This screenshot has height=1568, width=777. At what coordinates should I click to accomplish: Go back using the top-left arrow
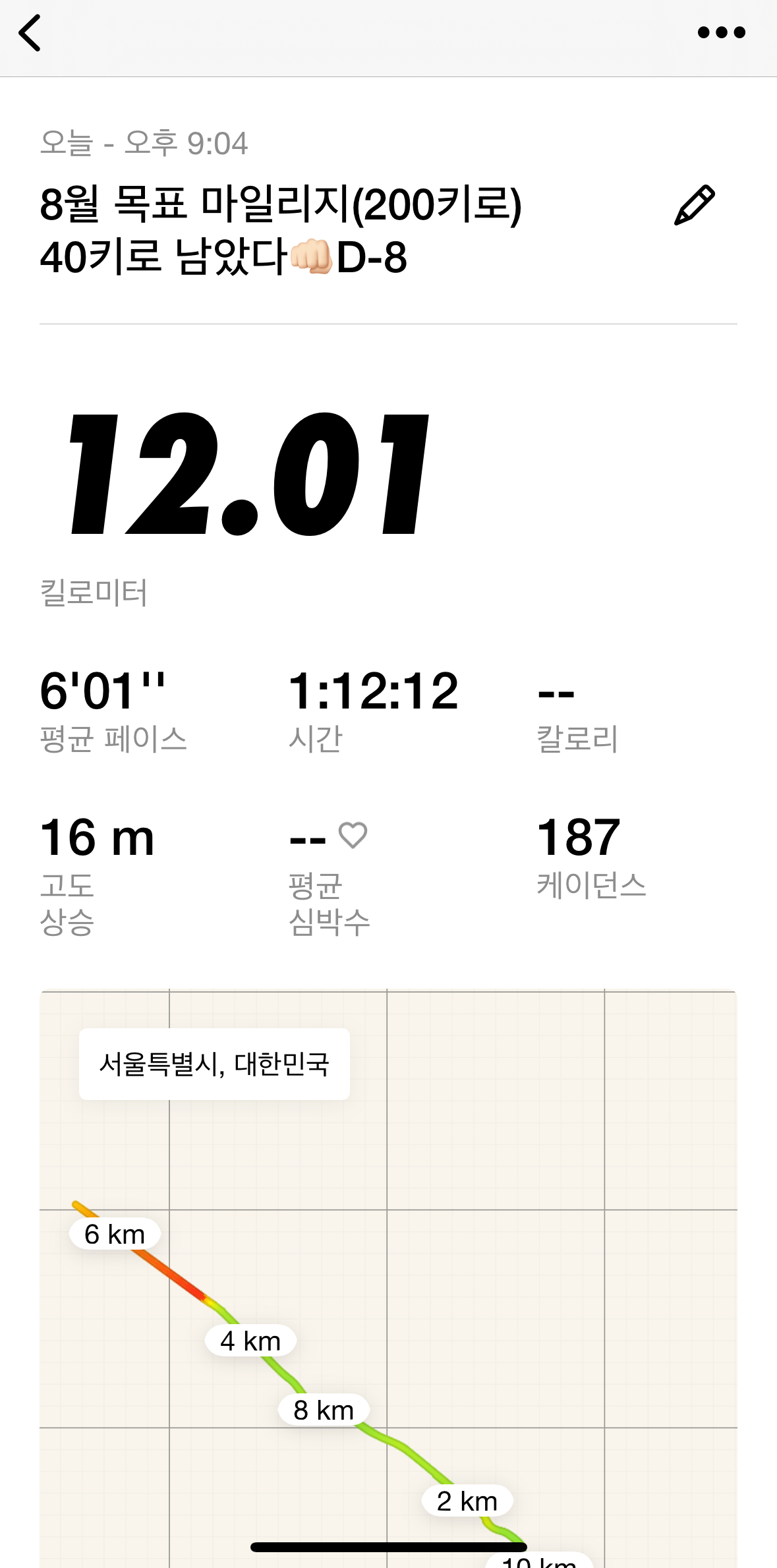pos(30,33)
